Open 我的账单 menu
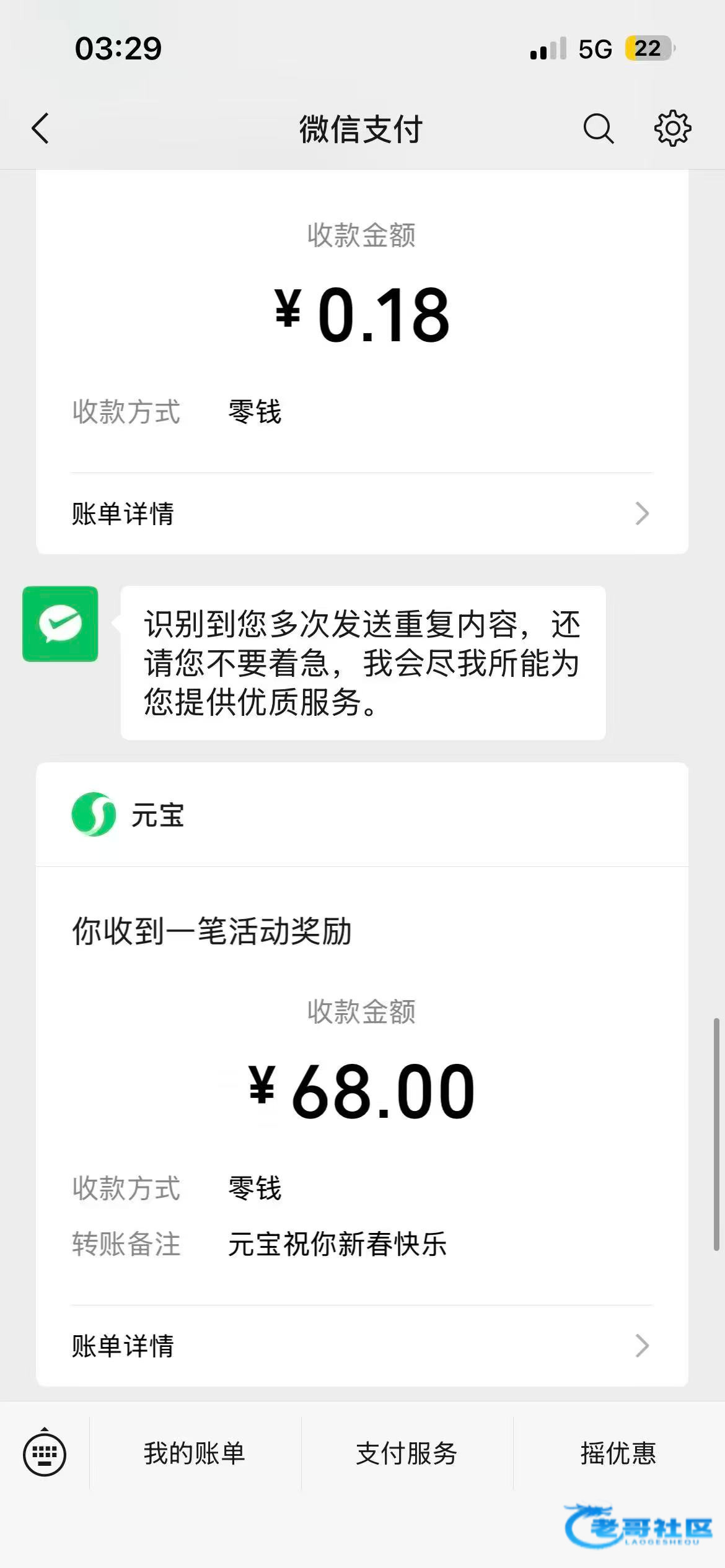 [x=195, y=1453]
